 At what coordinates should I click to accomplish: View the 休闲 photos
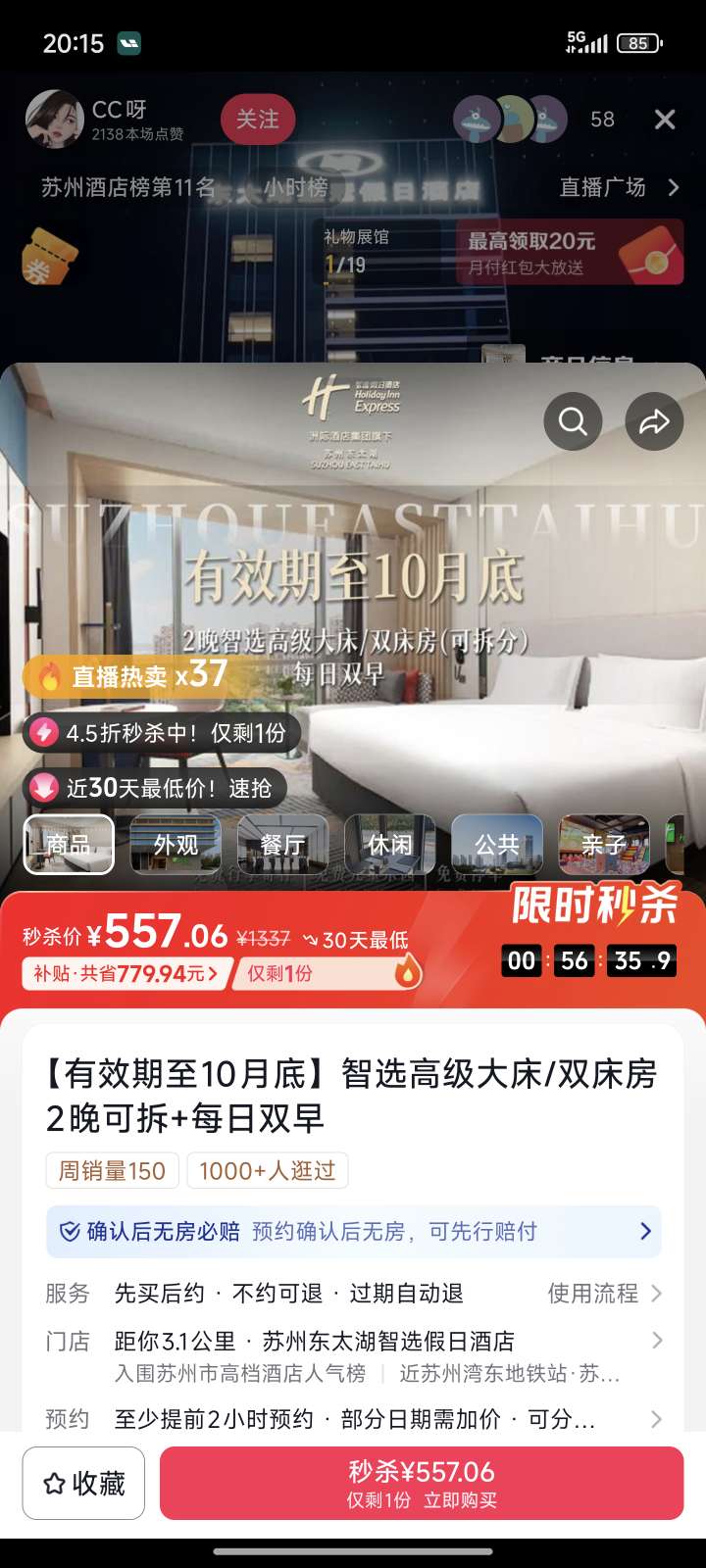389,845
